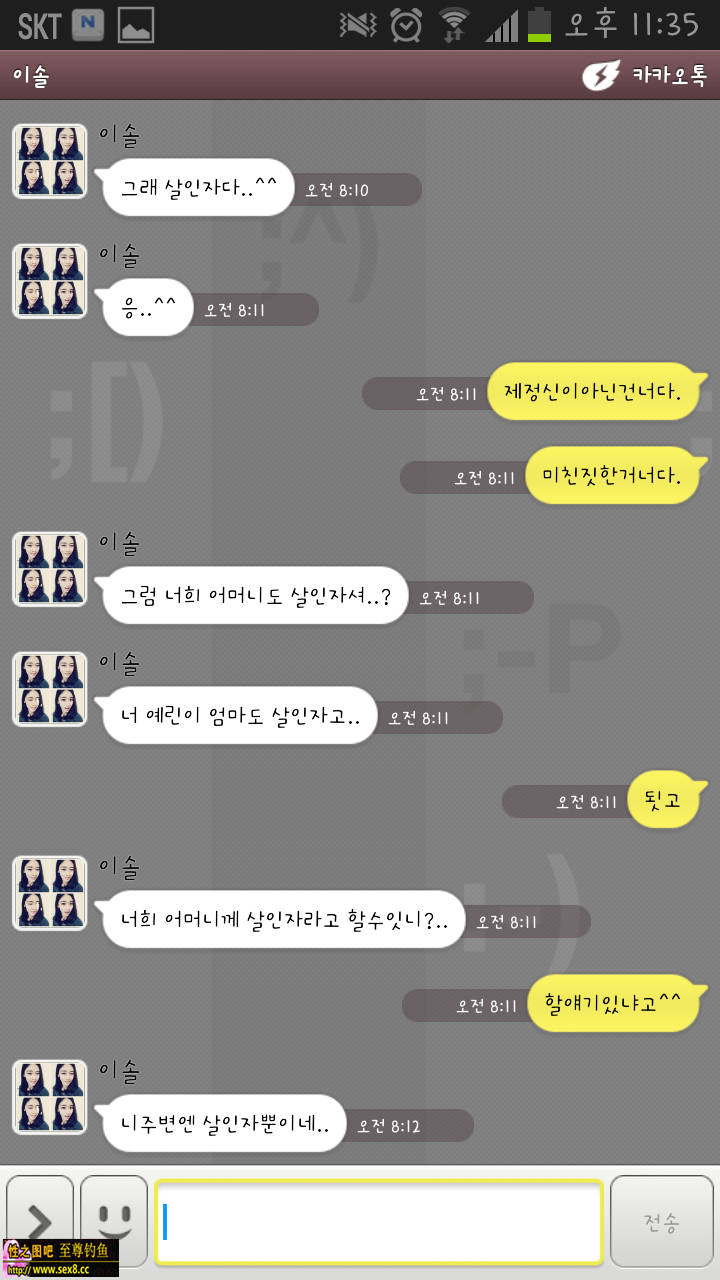
Task: Tap the 전송 send button
Action: point(661,1221)
